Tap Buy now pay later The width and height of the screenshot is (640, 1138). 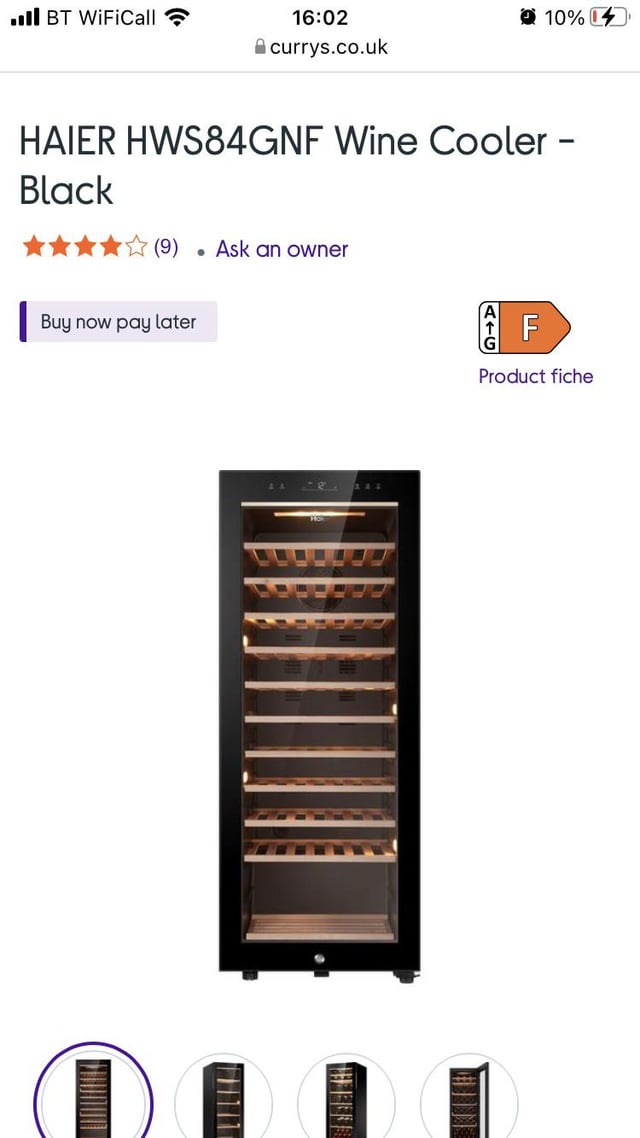coord(118,322)
